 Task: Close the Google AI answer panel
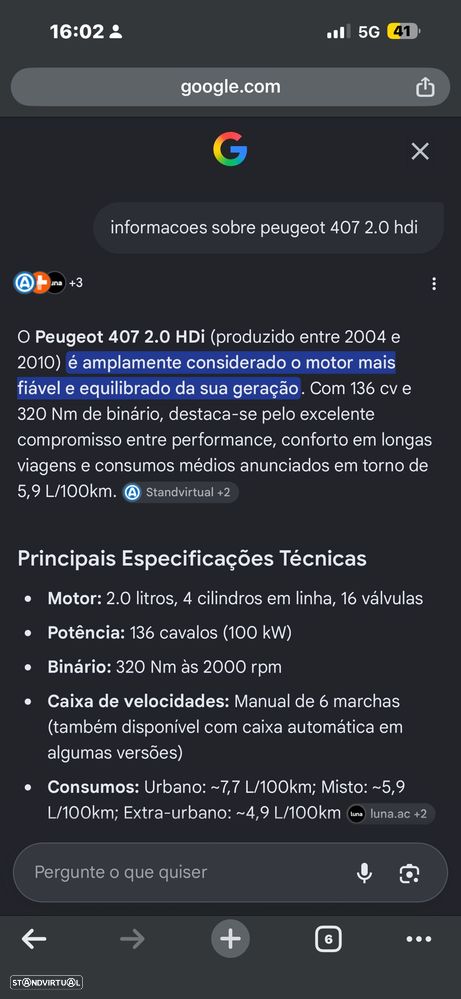click(x=420, y=151)
